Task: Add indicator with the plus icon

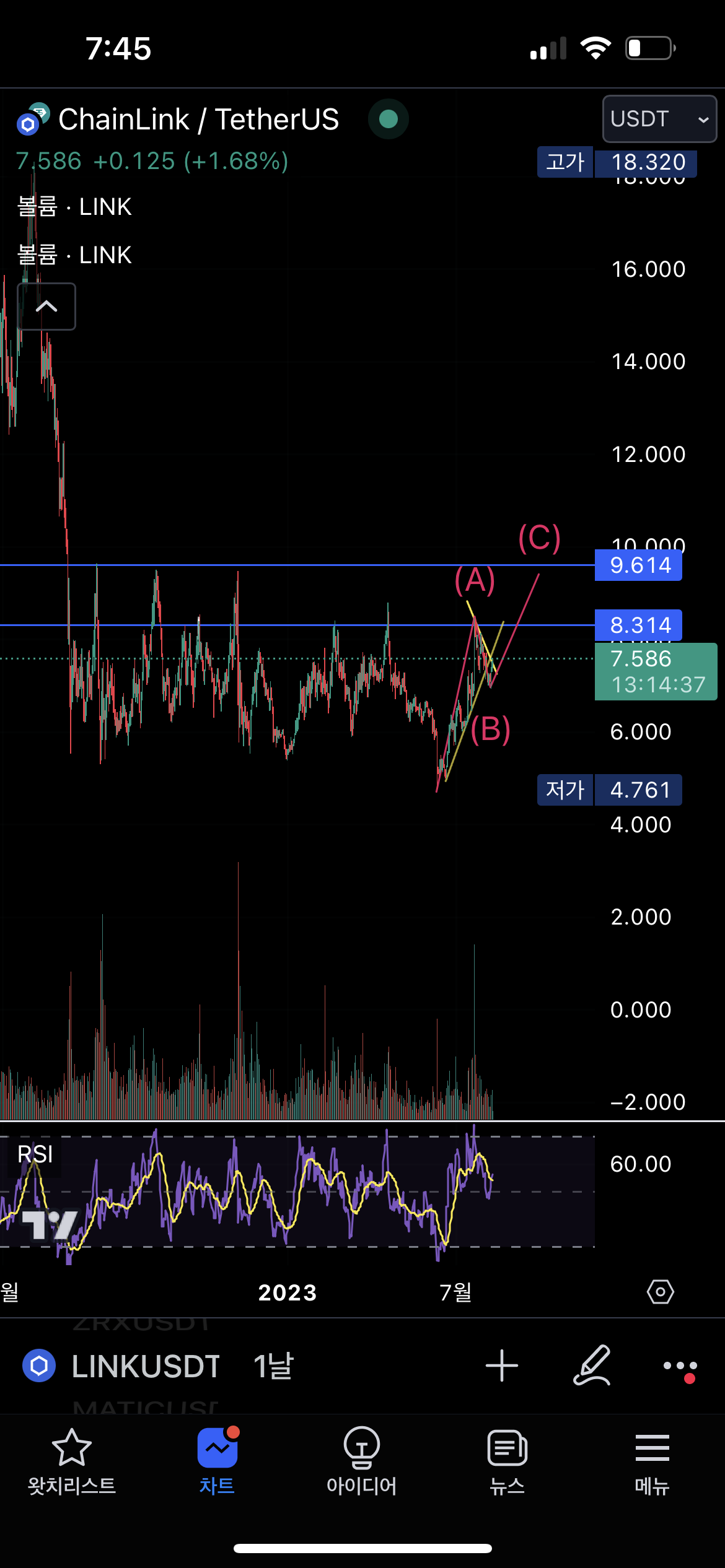Action: pos(501,1366)
